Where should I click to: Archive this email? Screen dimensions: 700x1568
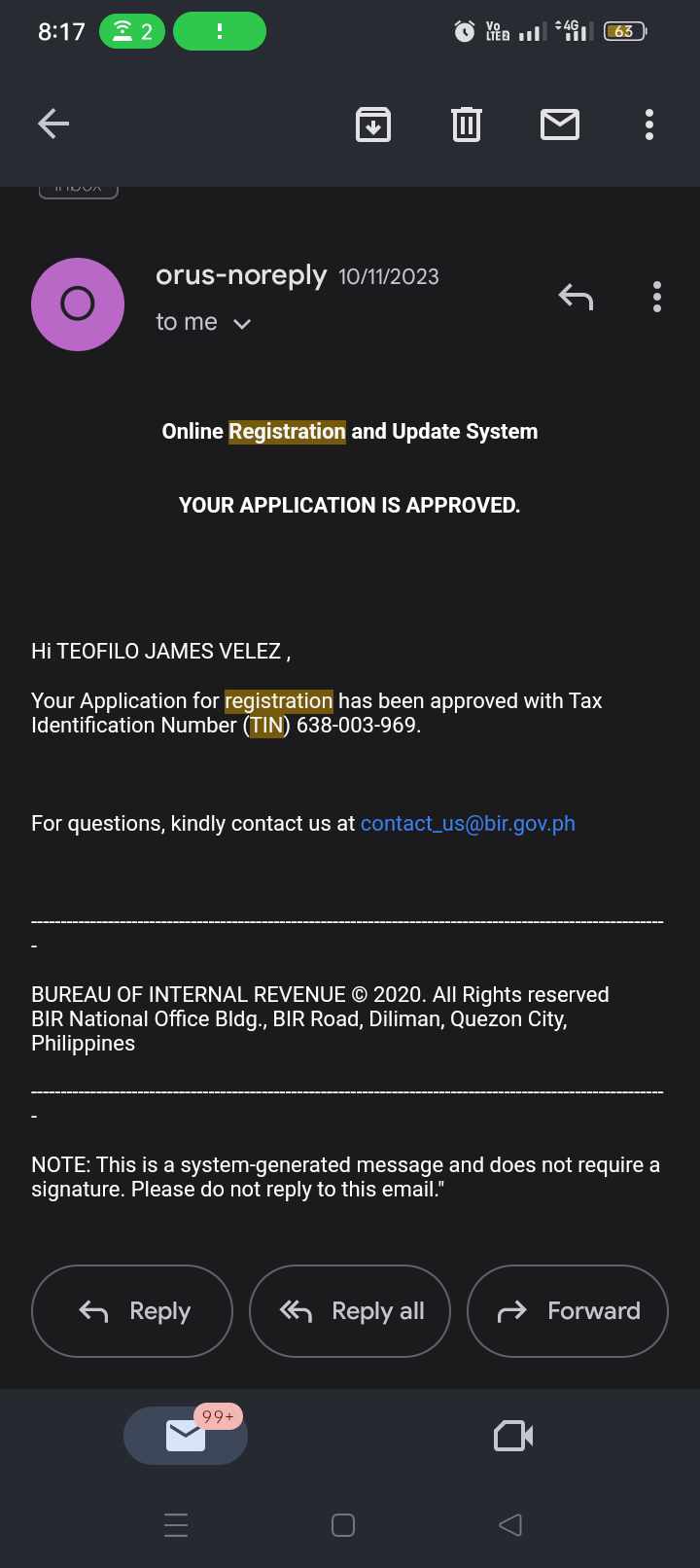pos(373,125)
